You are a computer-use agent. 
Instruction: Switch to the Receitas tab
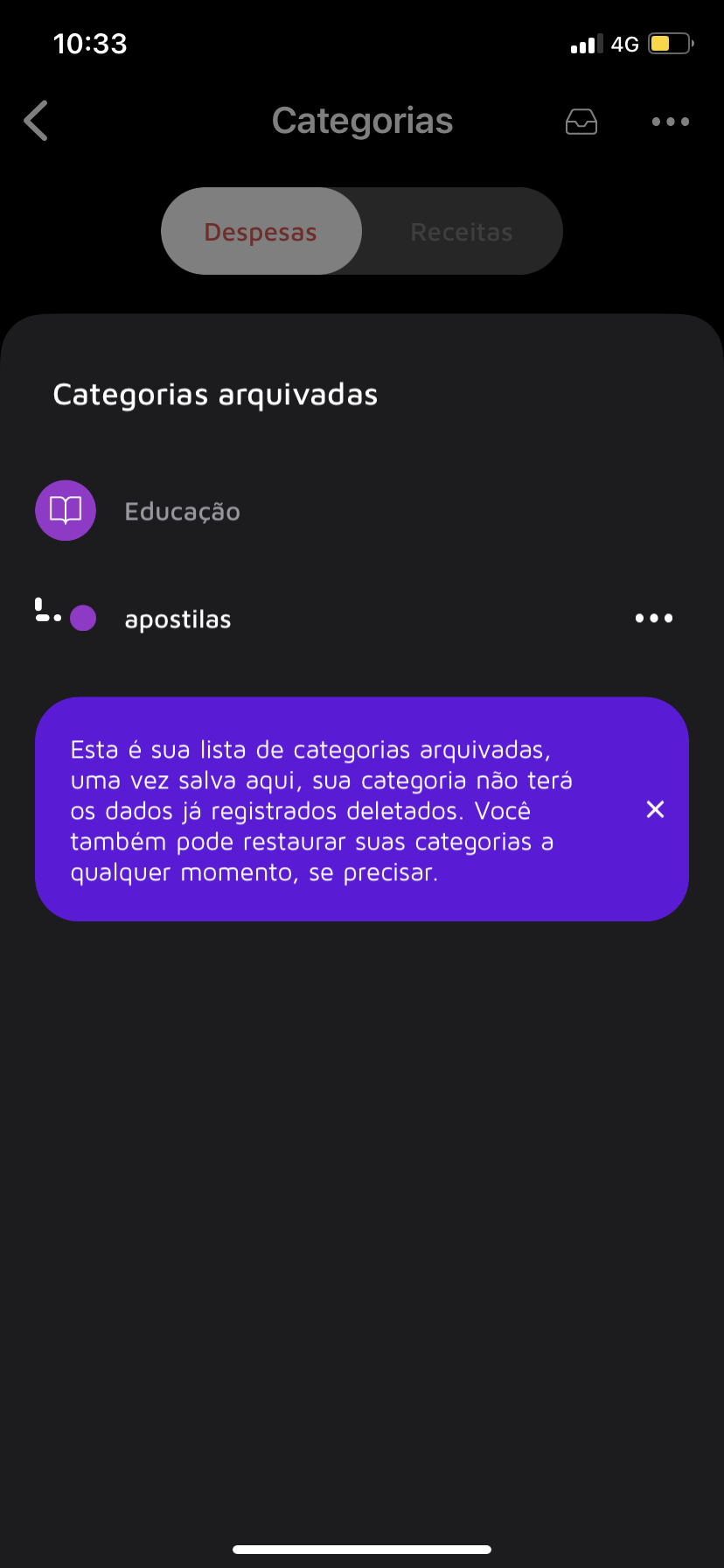click(461, 231)
